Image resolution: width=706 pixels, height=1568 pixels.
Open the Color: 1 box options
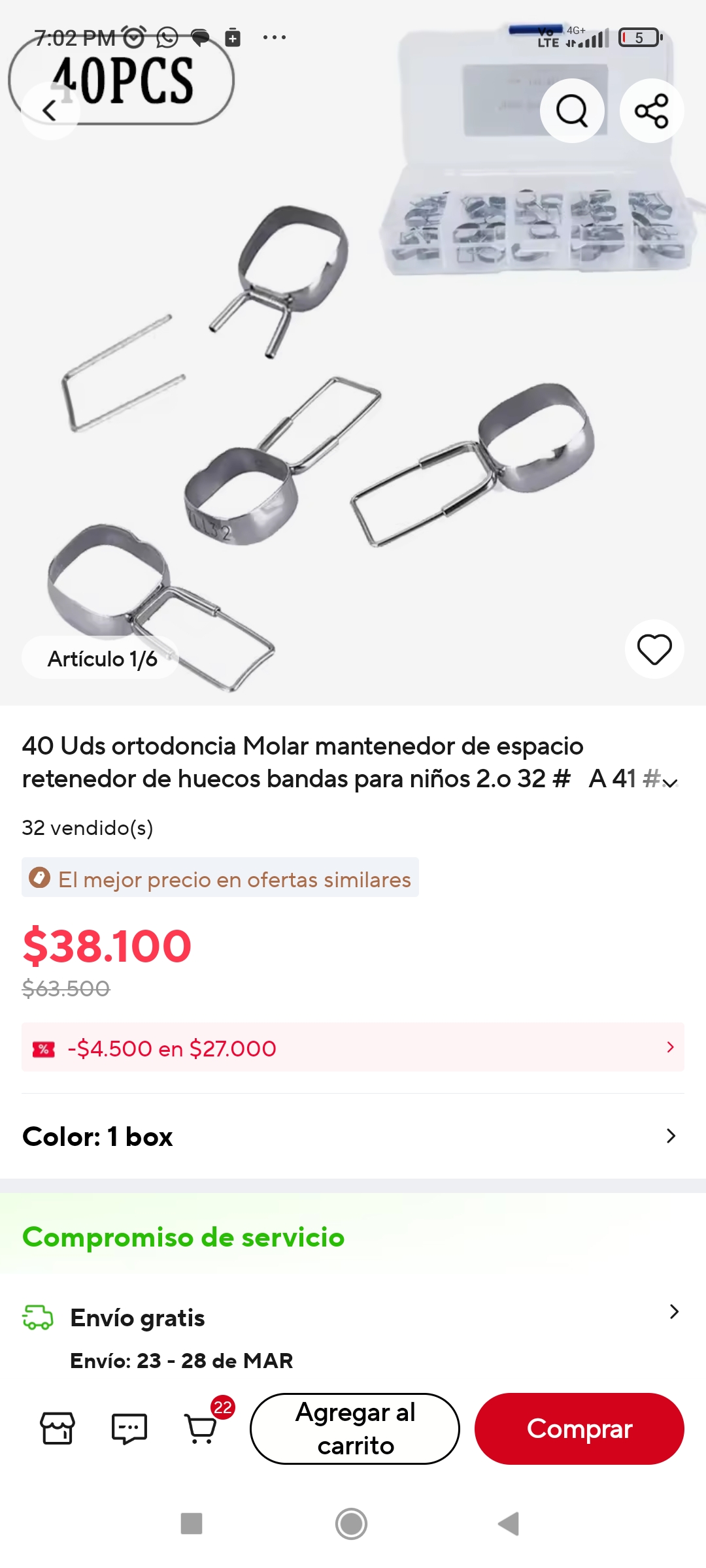[353, 1137]
